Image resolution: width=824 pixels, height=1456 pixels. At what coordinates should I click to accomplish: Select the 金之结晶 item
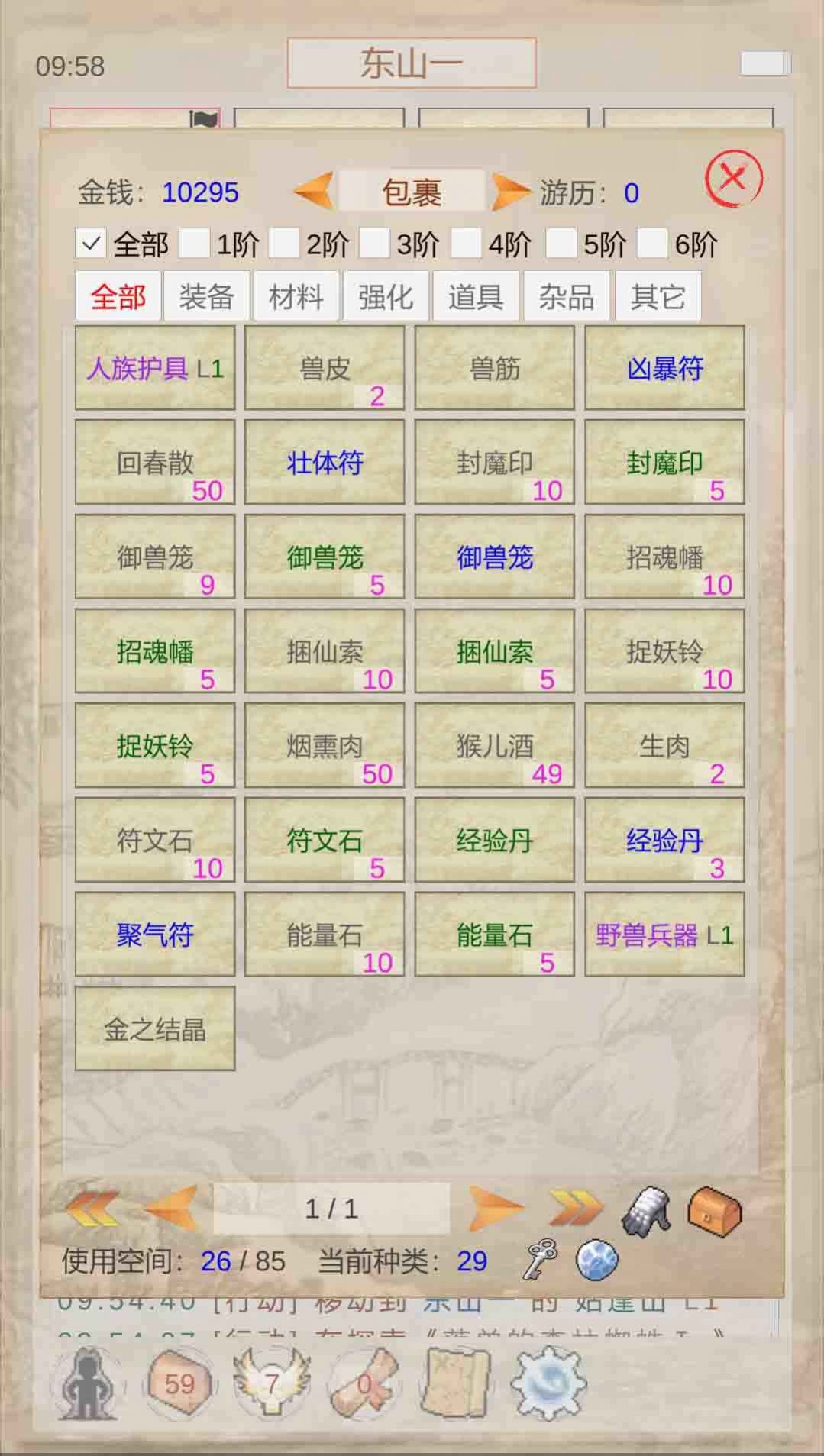(155, 1028)
